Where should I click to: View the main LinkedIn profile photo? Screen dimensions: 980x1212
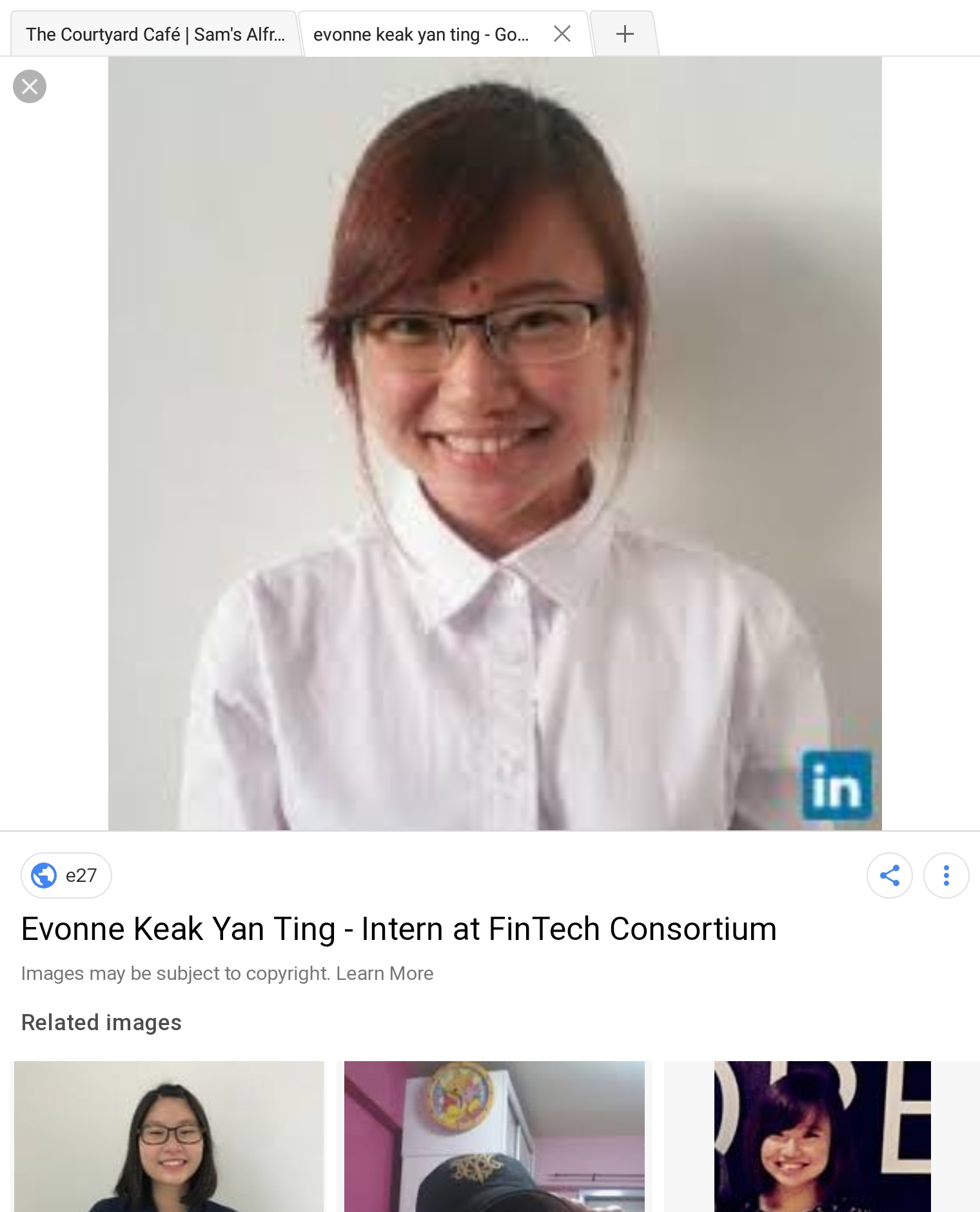tap(495, 444)
